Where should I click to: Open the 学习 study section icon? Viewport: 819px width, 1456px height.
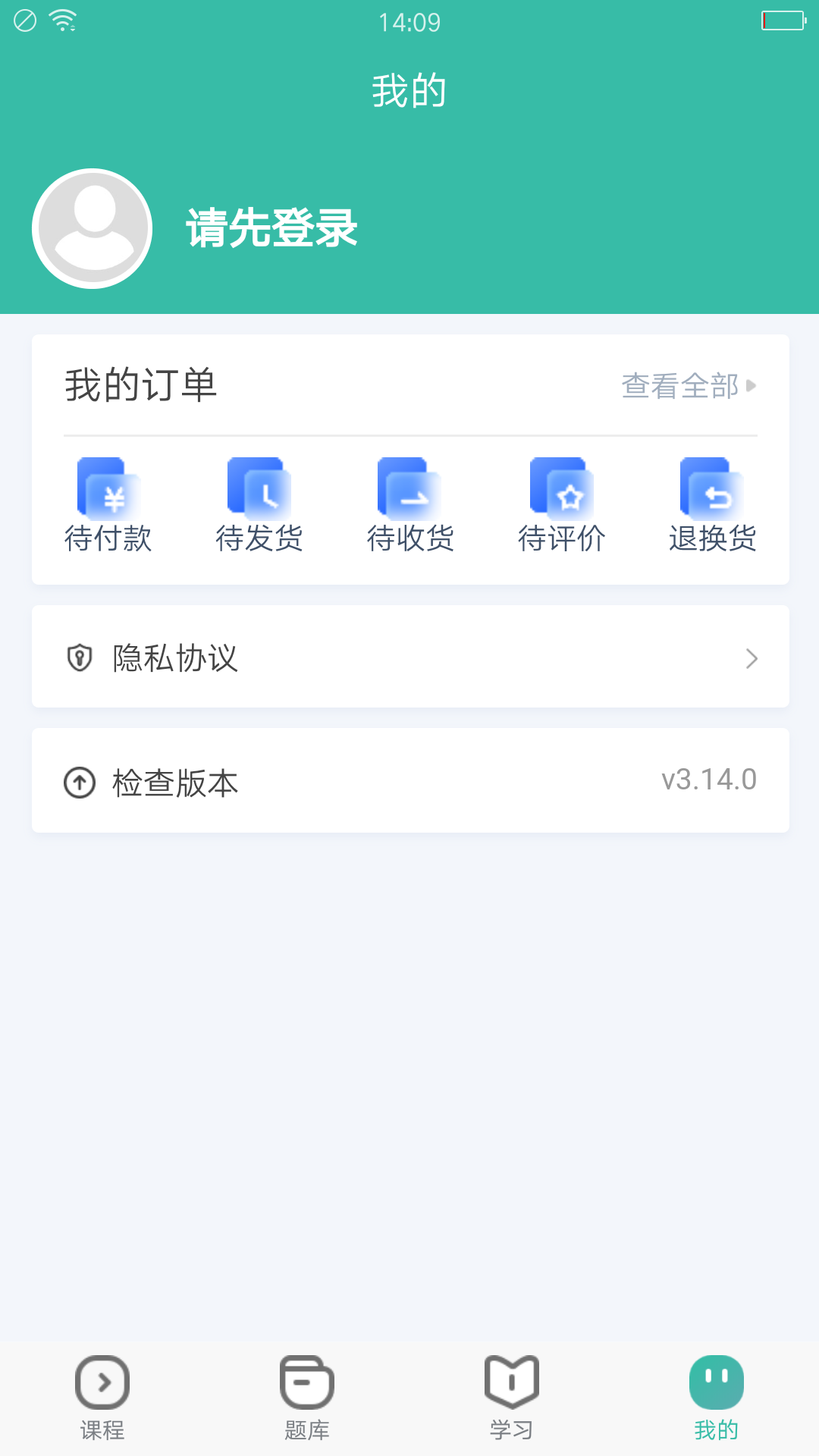511,1382
